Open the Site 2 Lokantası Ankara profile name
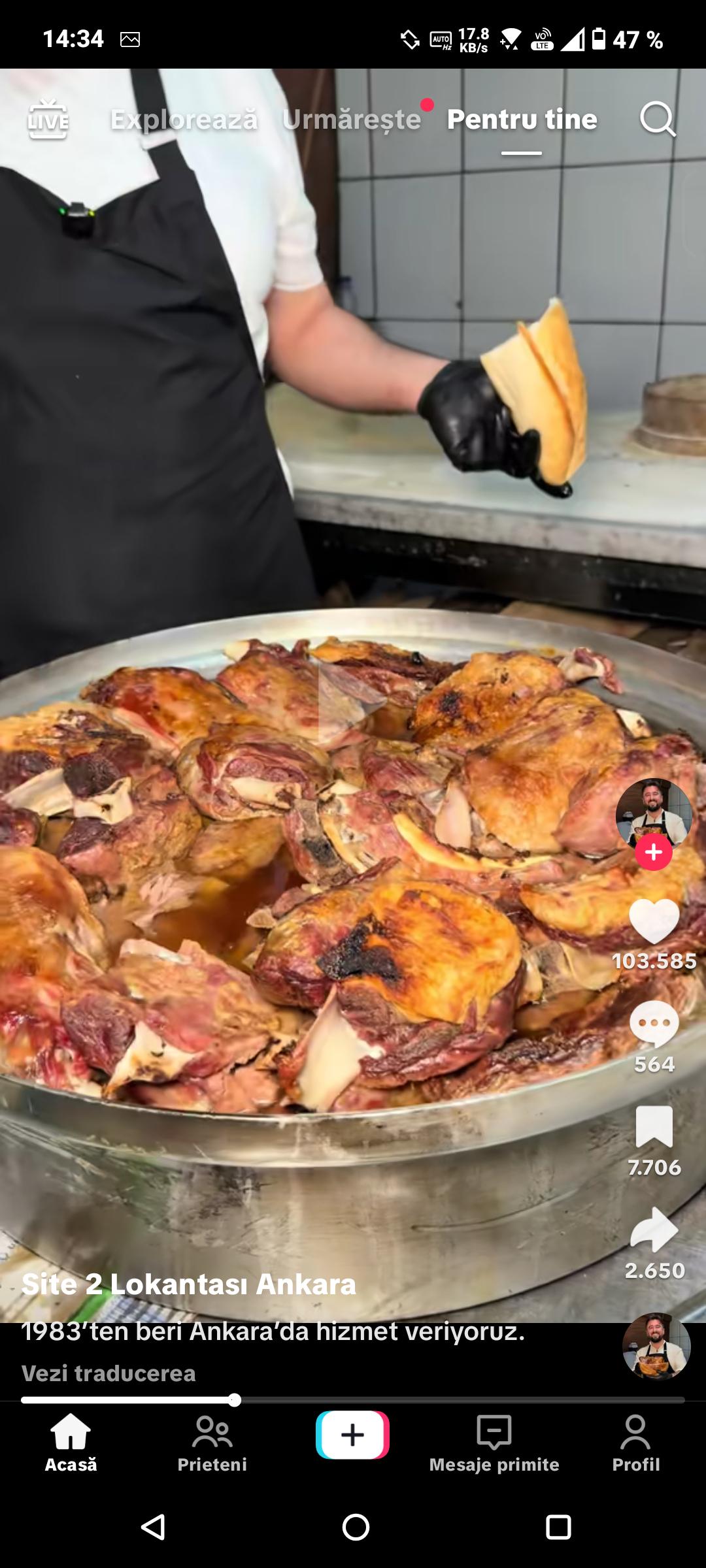 coord(188,1284)
